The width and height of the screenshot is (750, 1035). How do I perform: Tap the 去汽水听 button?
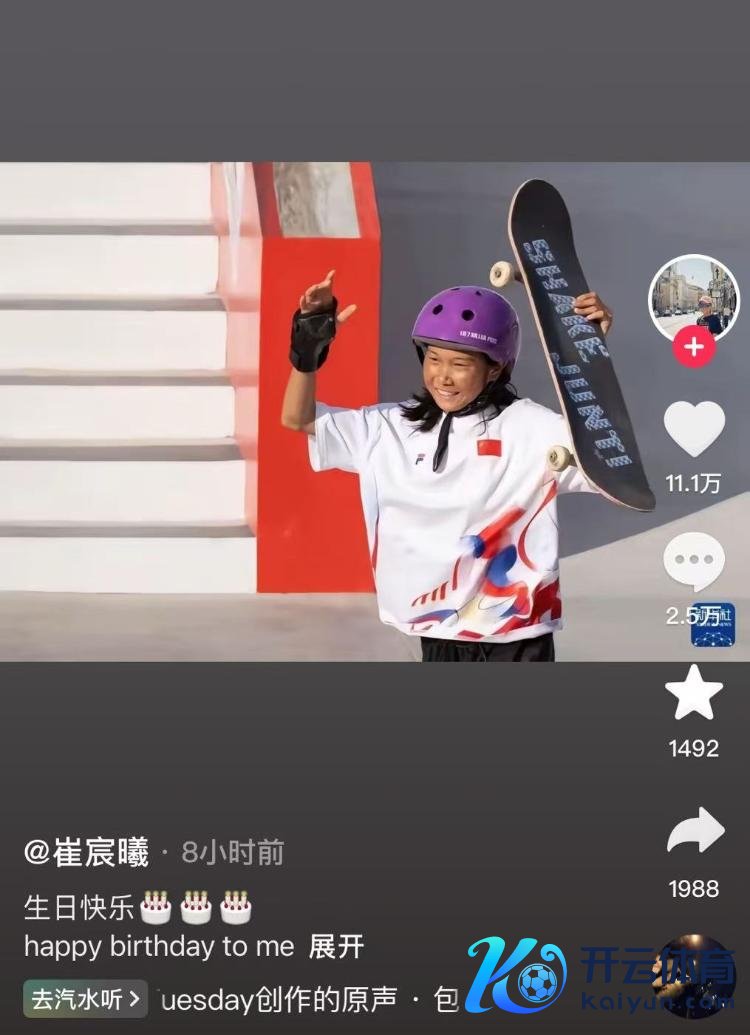[x=86, y=998]
